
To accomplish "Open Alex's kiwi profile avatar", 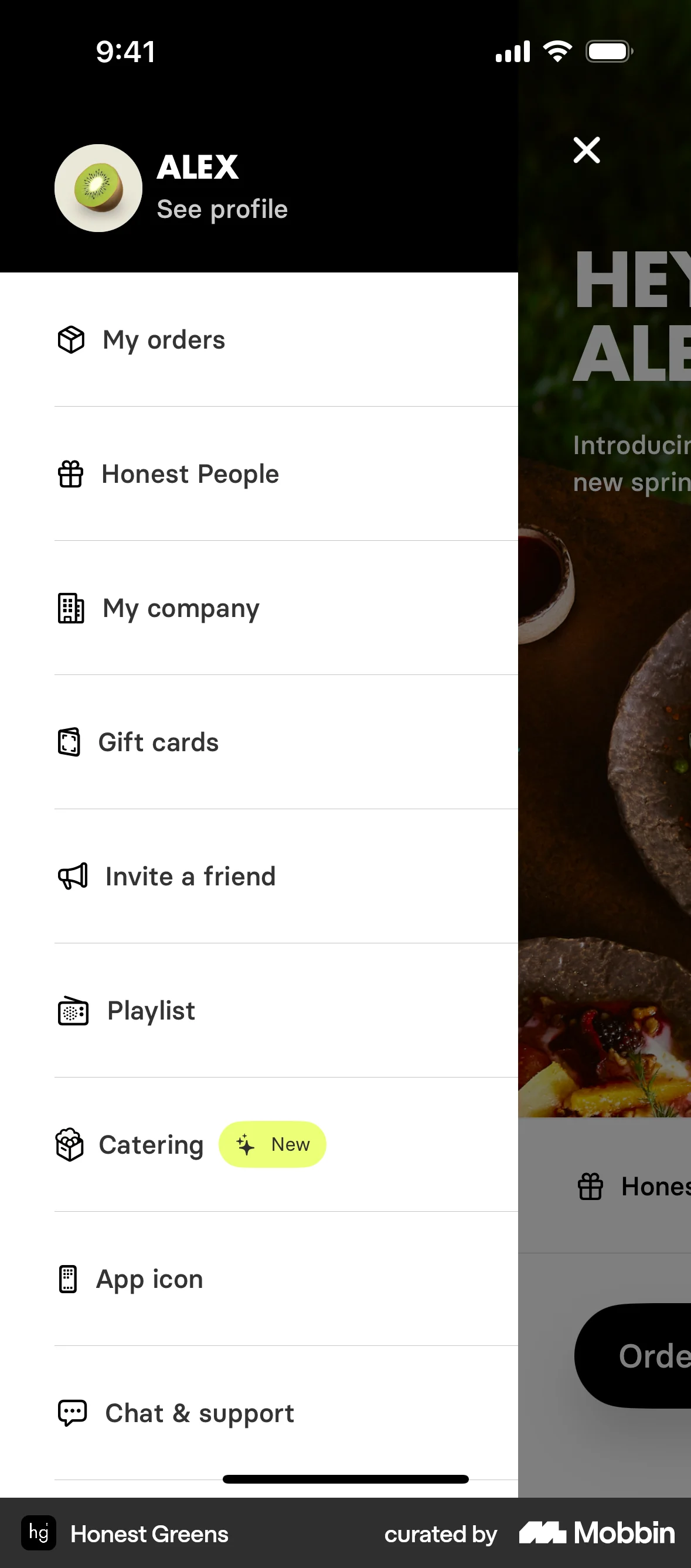I will tap(98, 188).
